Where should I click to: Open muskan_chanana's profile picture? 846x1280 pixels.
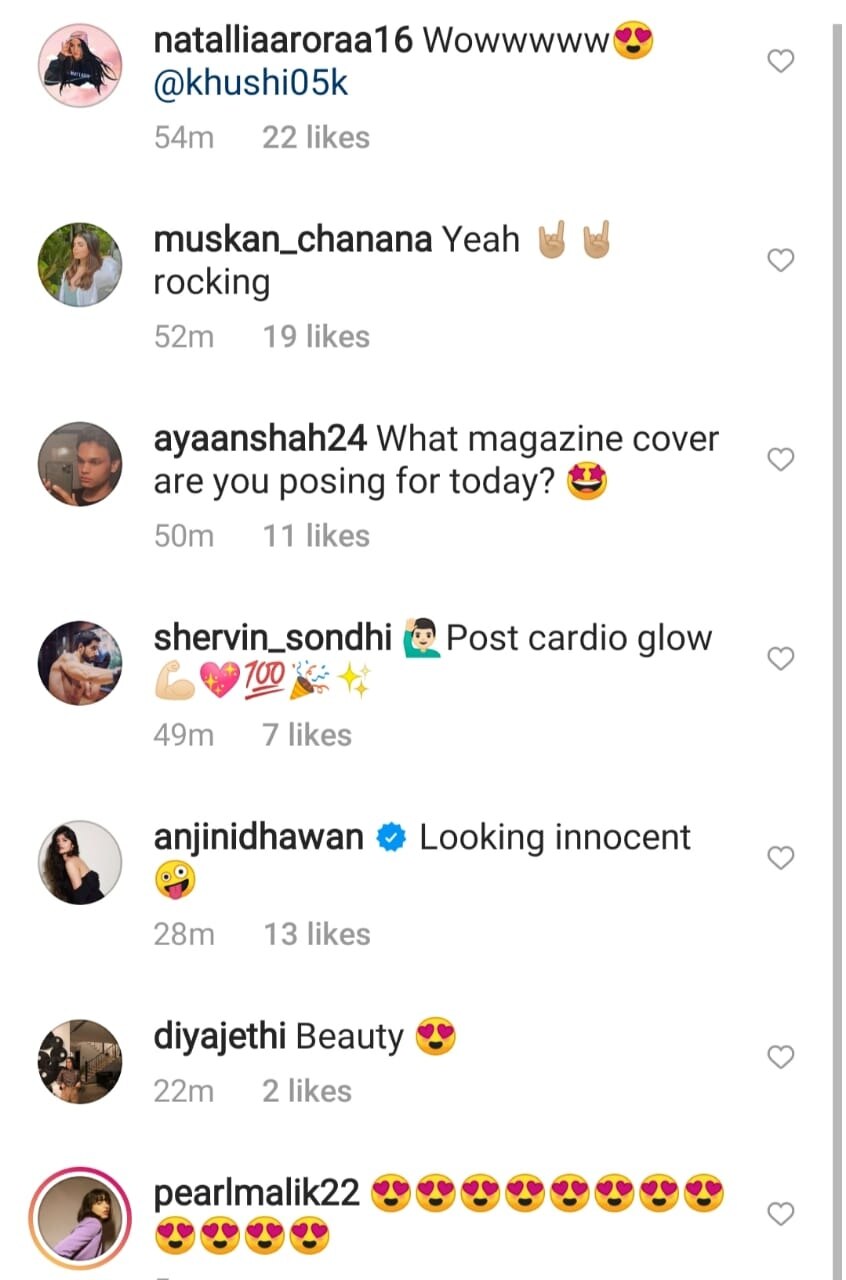tap(80, 265)
